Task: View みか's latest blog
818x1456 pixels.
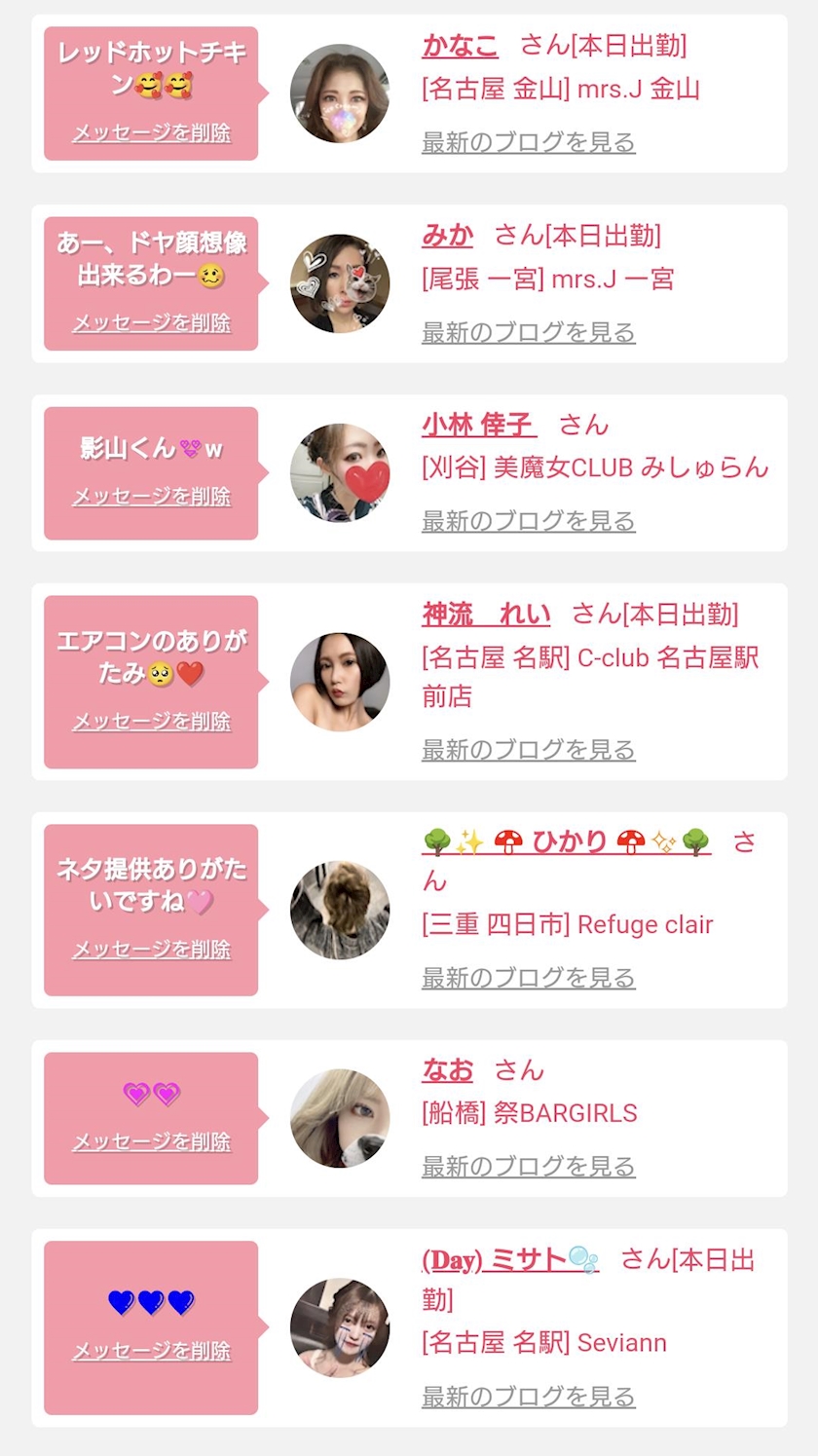Action: 528,332
